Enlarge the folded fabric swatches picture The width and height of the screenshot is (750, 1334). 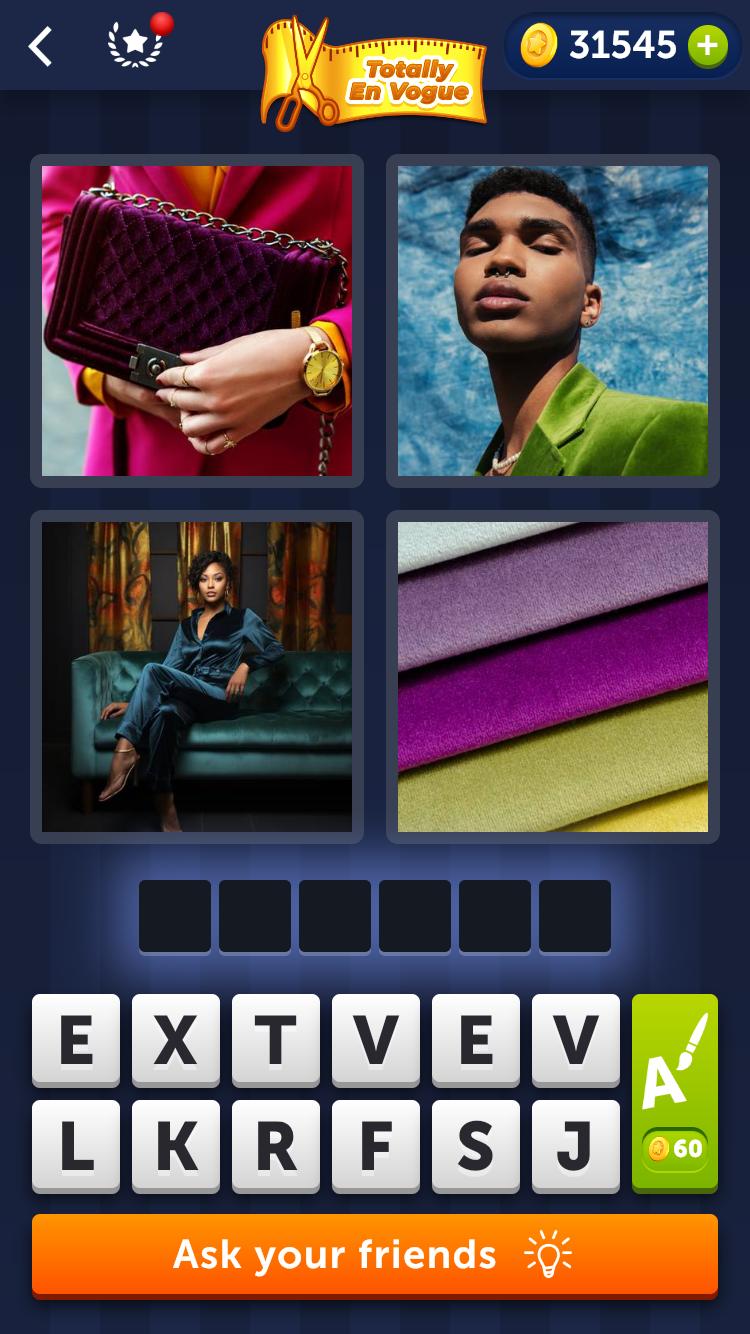(x=553, y=677)
